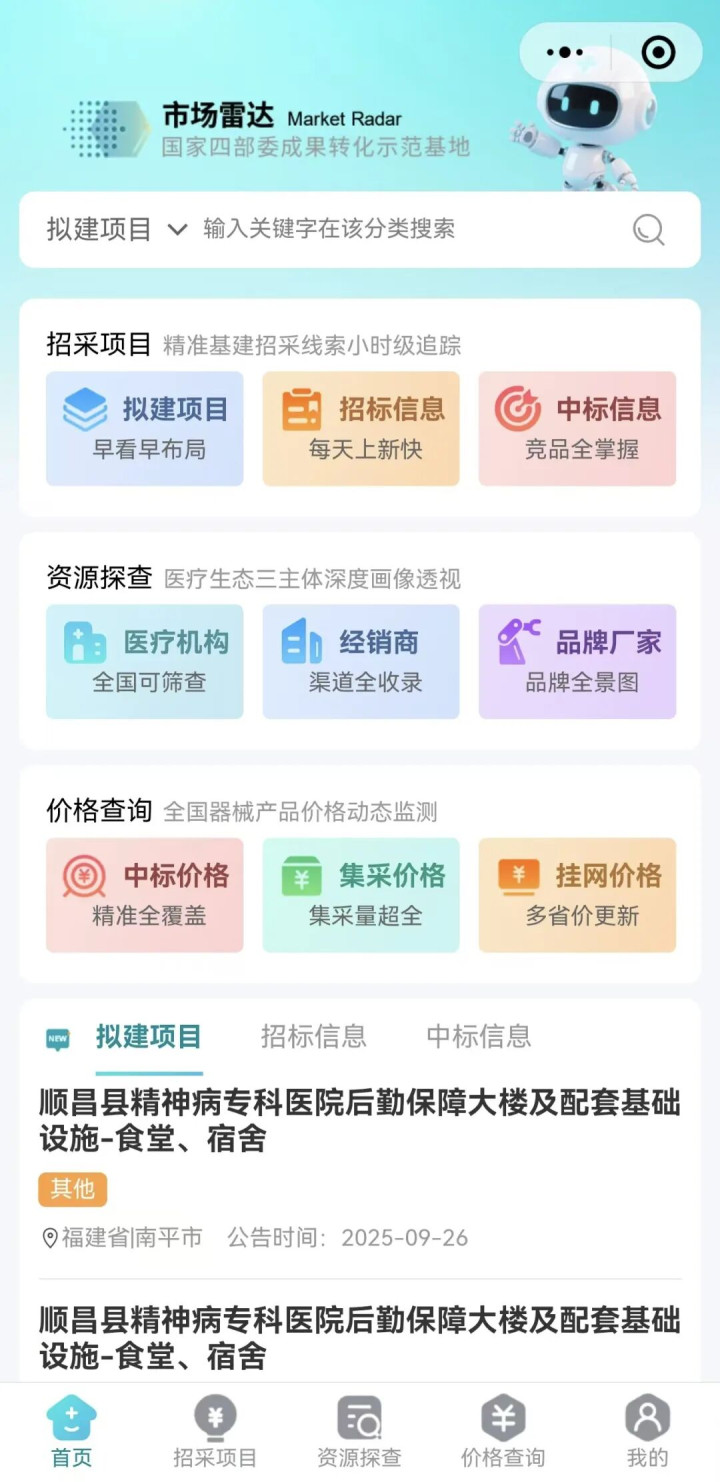This screenshot has width=720, height=1482.
Task: Open the 中标价格 card
Action: pyautogui.click(x=145, y=894)
